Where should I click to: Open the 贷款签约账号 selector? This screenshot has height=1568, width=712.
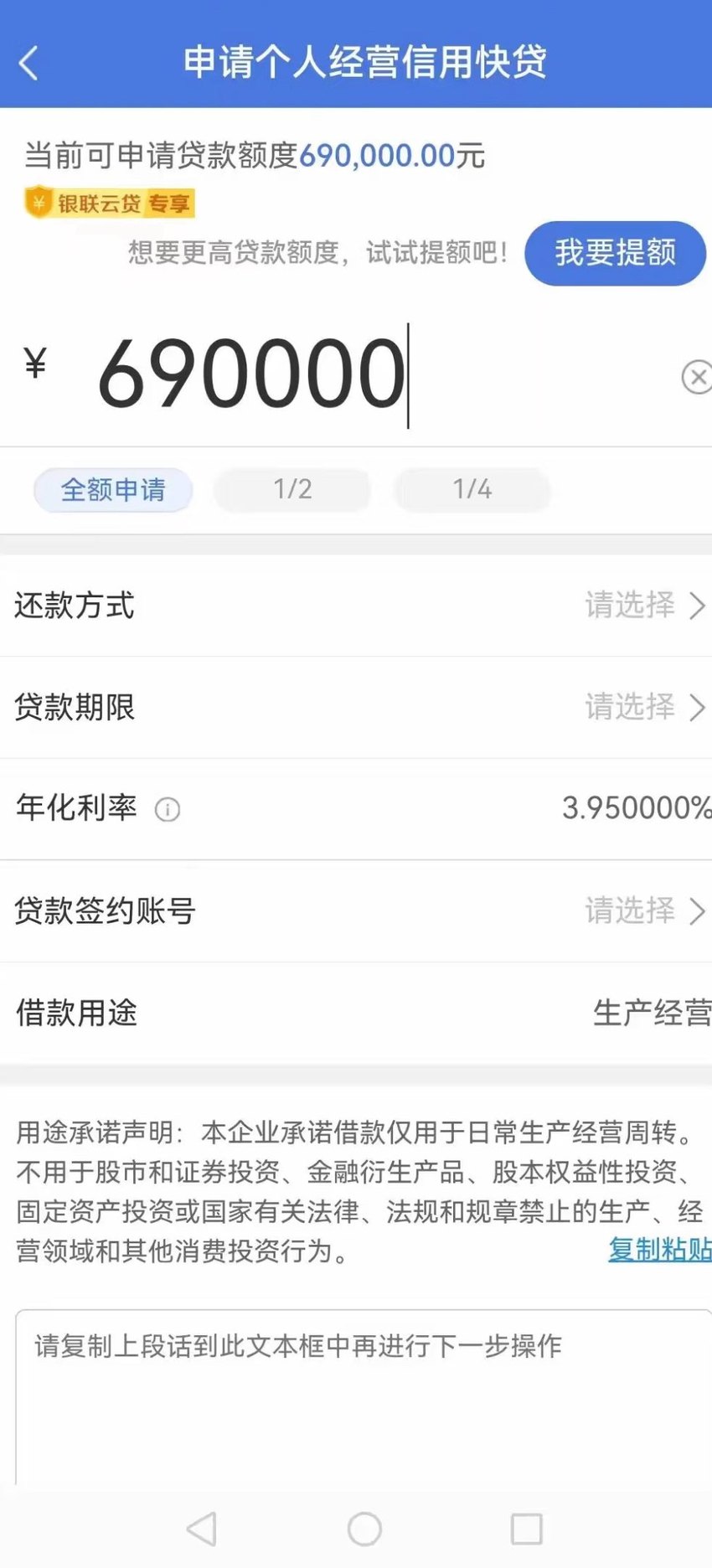coord(356,911)
